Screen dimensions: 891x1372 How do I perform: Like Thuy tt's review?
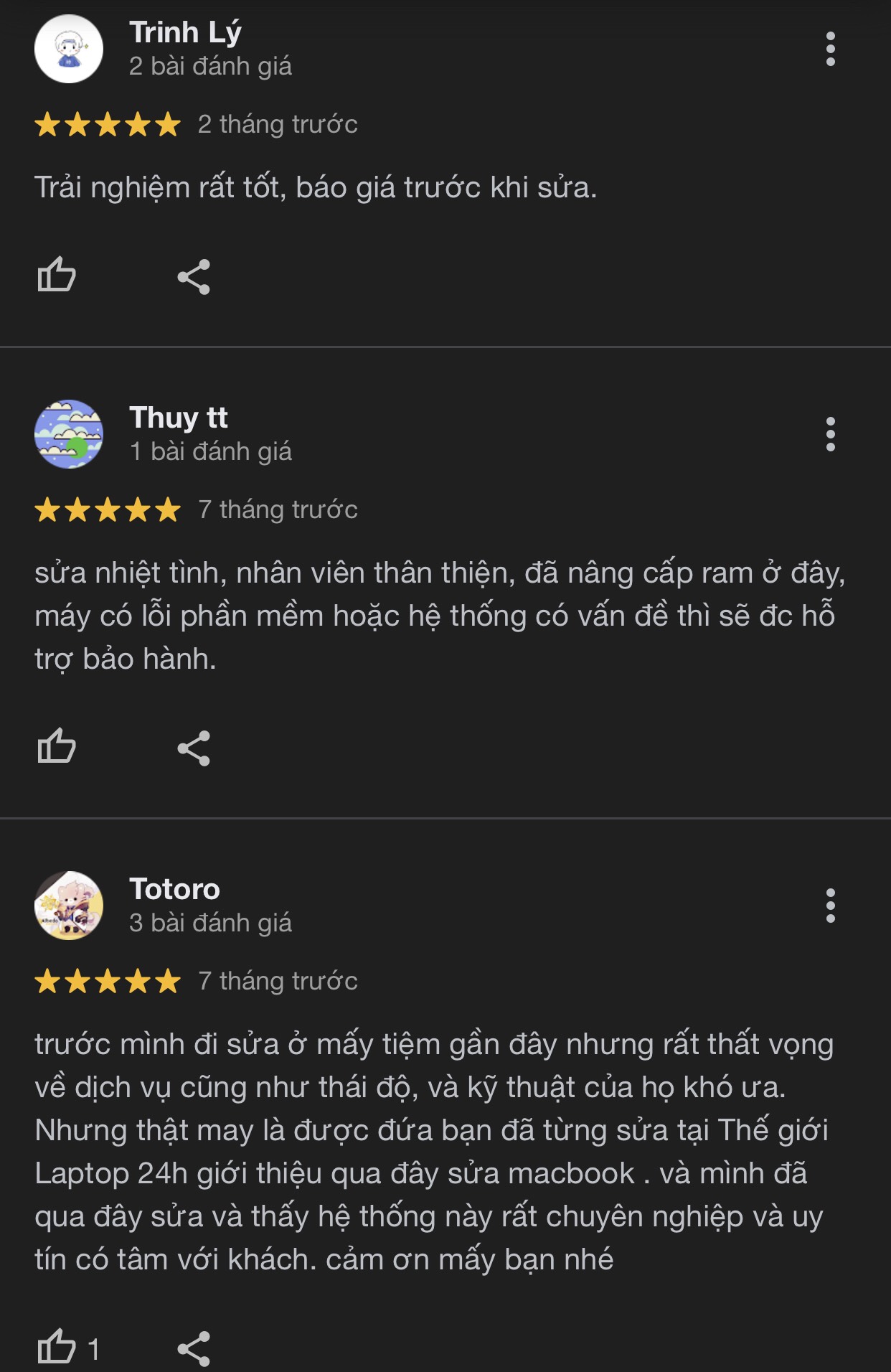coord(57,746)
